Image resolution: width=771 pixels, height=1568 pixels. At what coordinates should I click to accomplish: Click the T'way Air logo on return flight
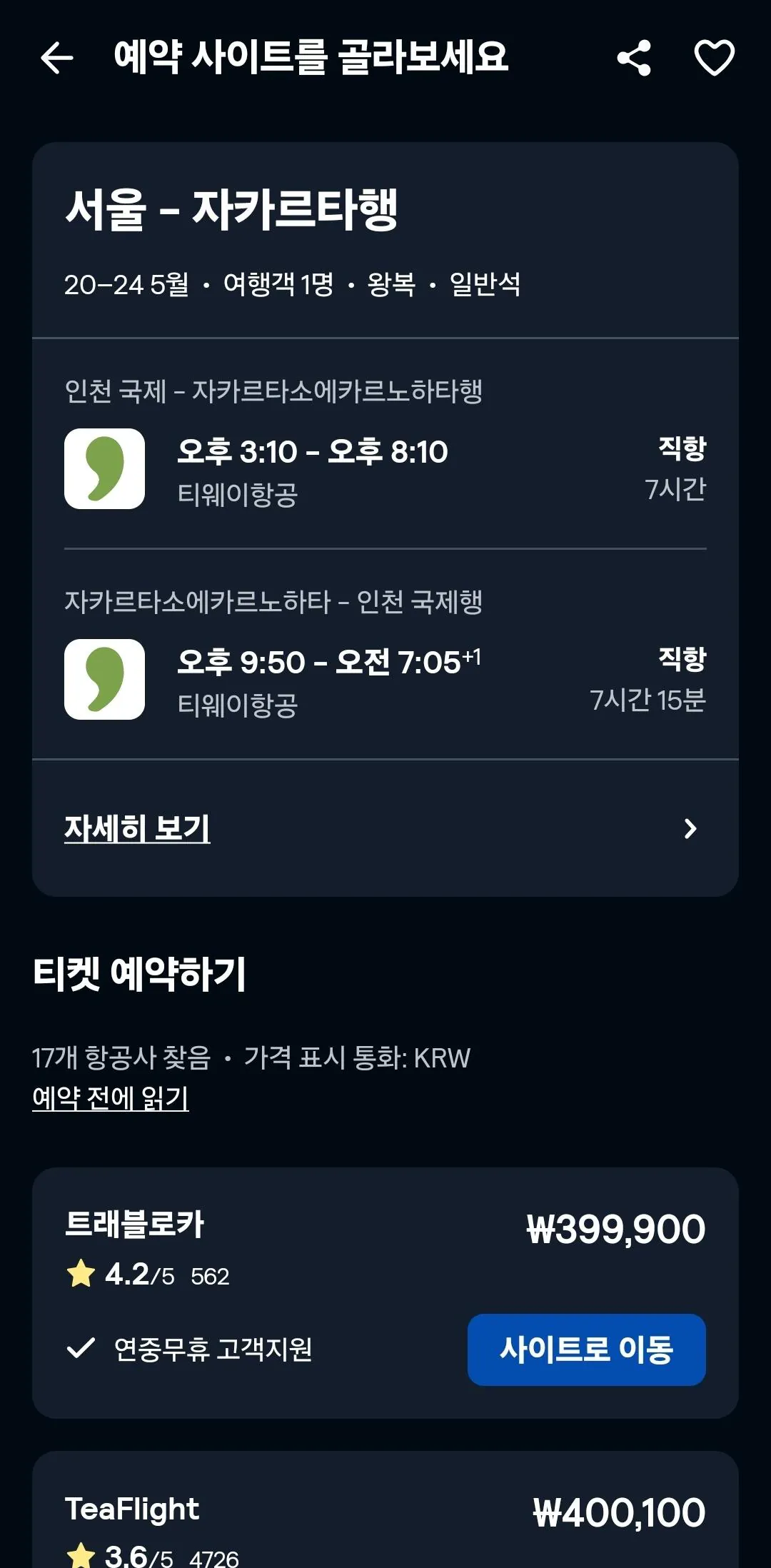coord(104,680)
